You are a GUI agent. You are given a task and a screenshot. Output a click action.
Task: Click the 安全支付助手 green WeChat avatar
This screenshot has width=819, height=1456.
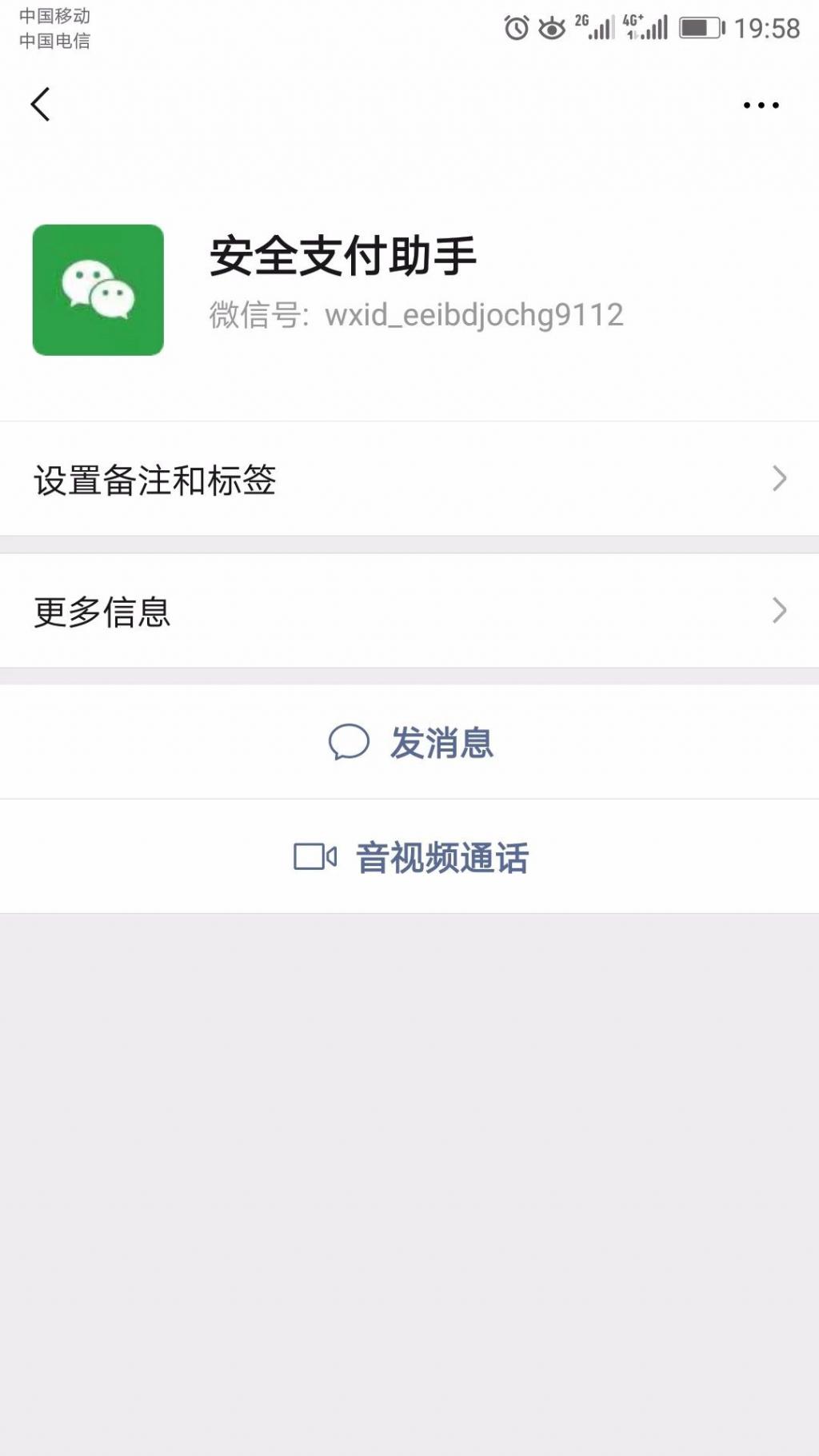(x=100, y=290)
